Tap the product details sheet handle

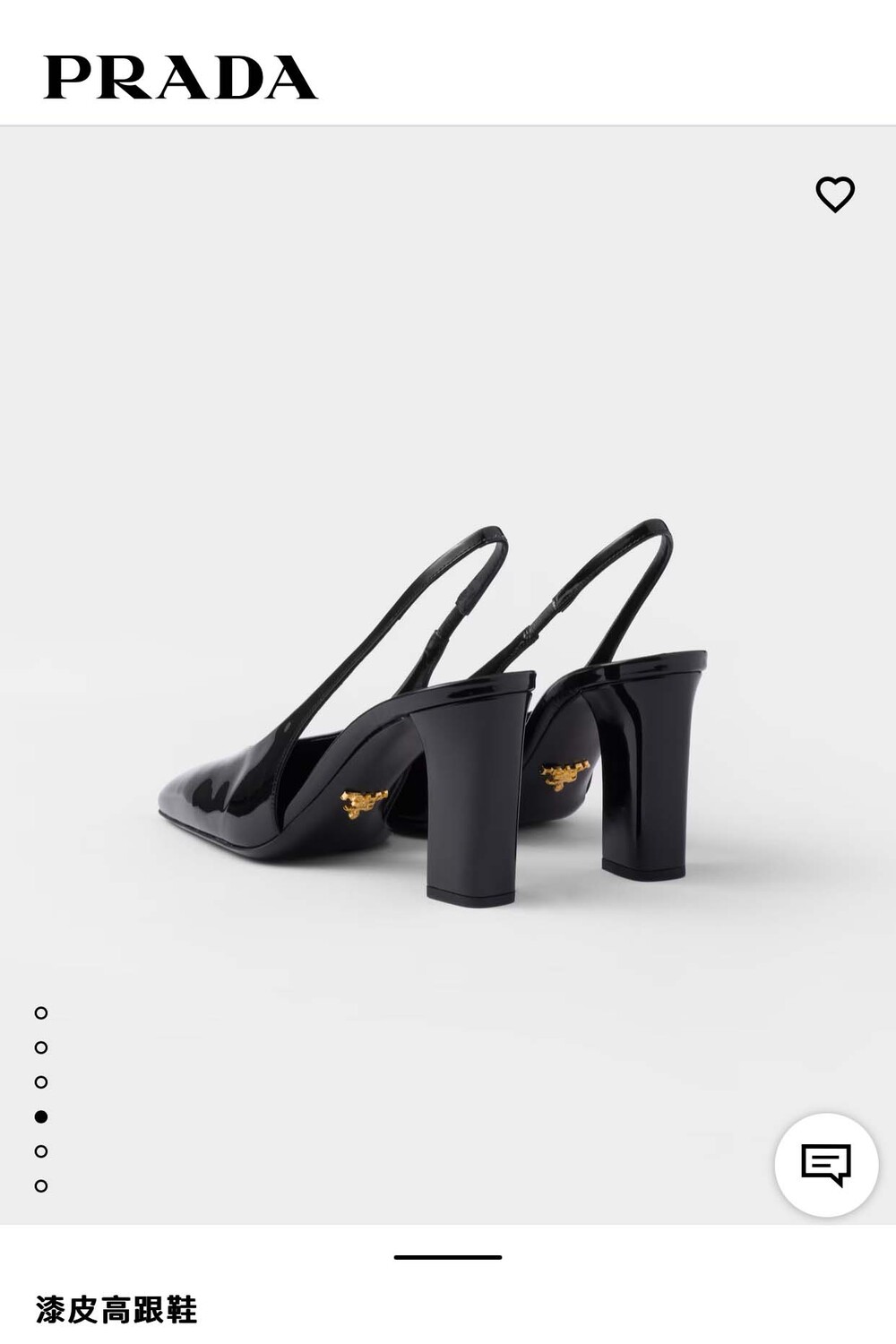click(448, 1257)
